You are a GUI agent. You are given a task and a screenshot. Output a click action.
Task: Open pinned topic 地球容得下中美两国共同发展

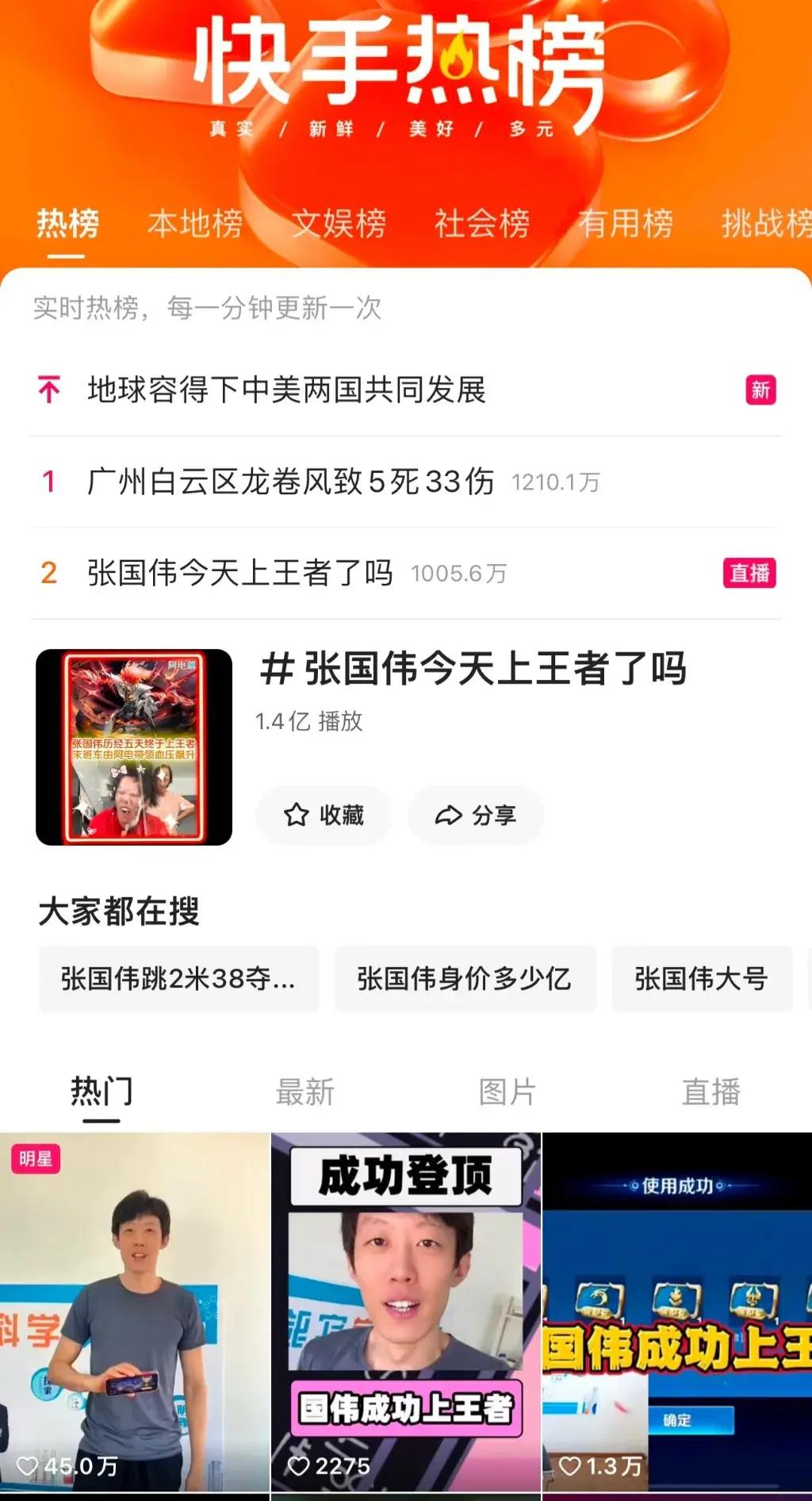(x=287, y=390)
